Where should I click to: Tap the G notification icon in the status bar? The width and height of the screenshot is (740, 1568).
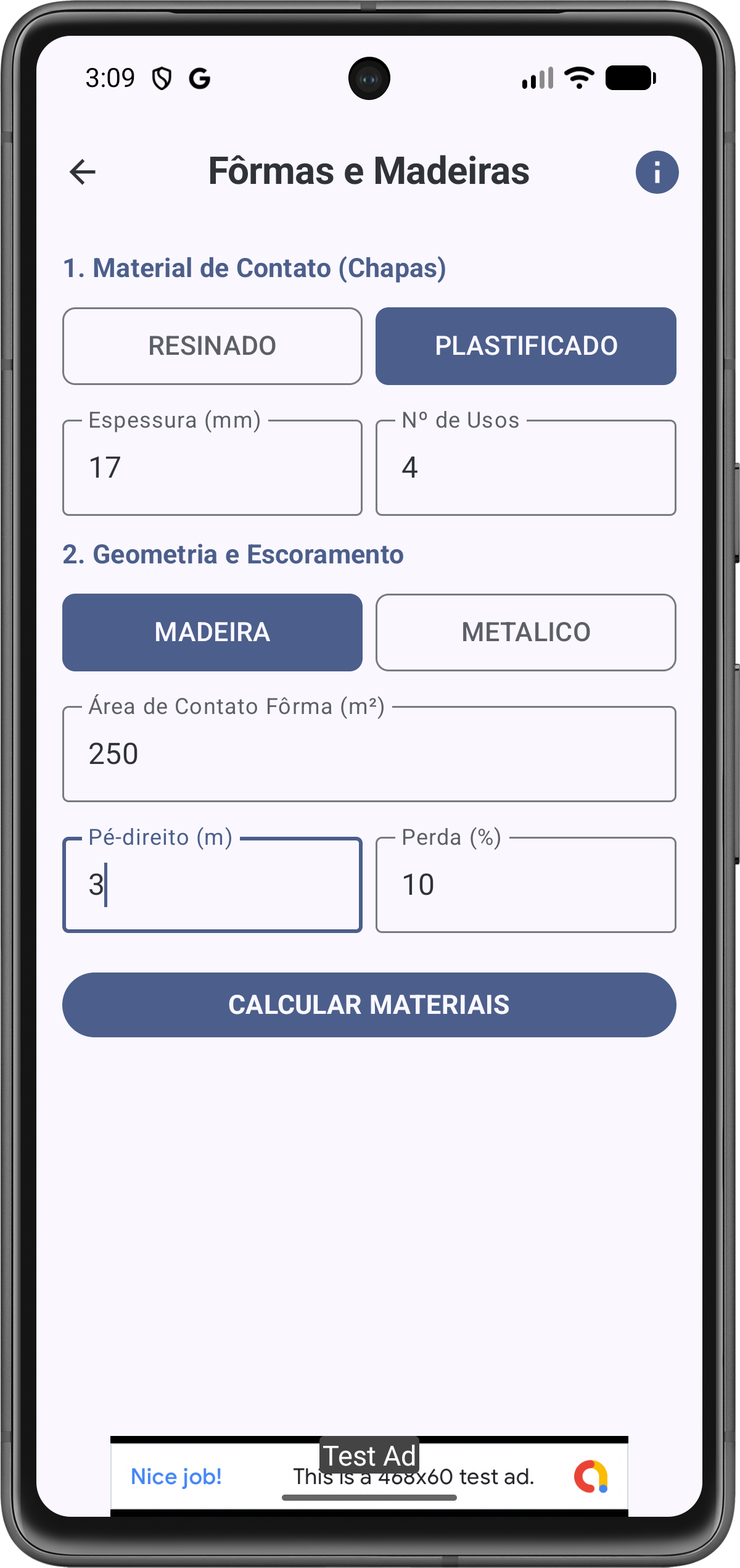[199, 78]
